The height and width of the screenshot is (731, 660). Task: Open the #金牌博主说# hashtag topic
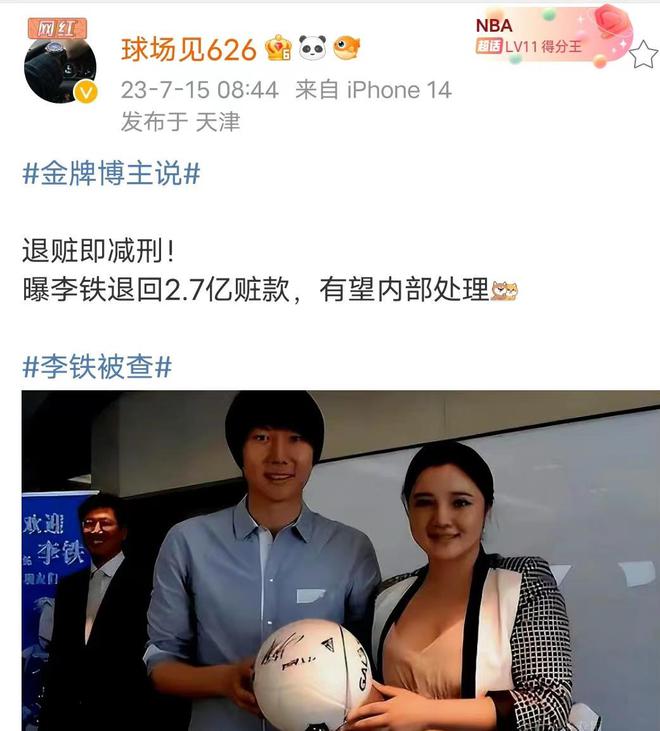point(111,173)
